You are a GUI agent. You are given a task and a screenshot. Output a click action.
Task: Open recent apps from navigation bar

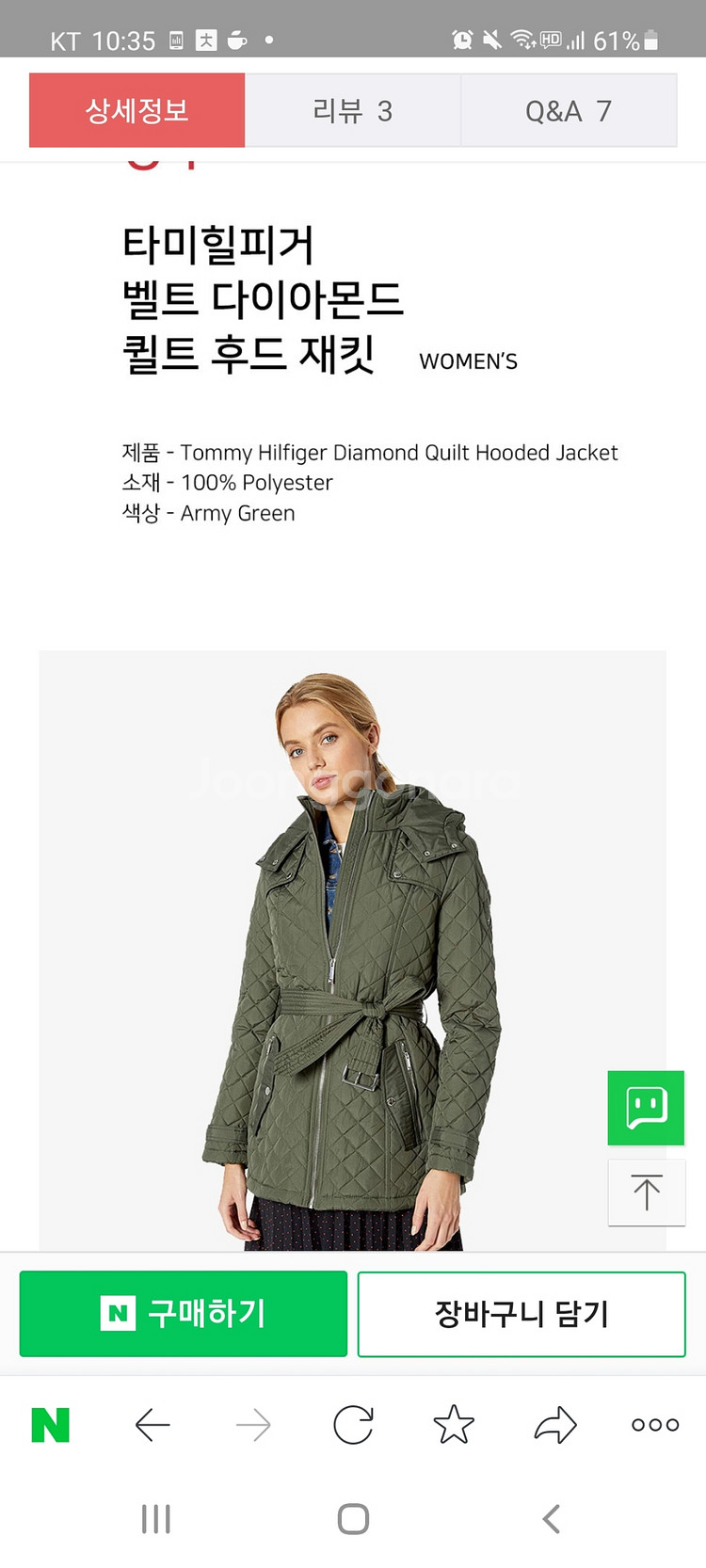(x=155, y=1518)
